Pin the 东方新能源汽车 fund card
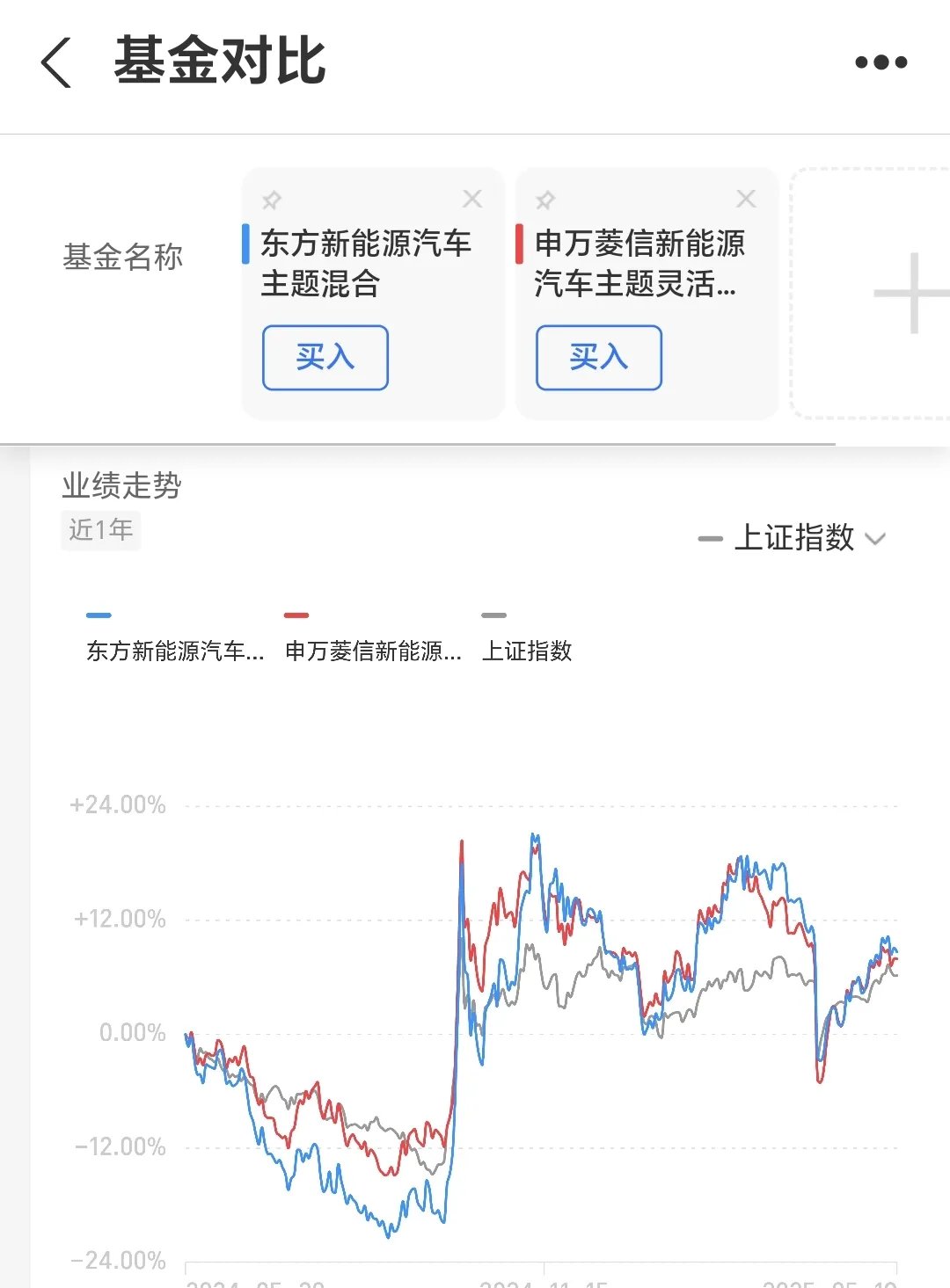The width and height of the screenshot is (950, 1288). click(x=272, y=200)
